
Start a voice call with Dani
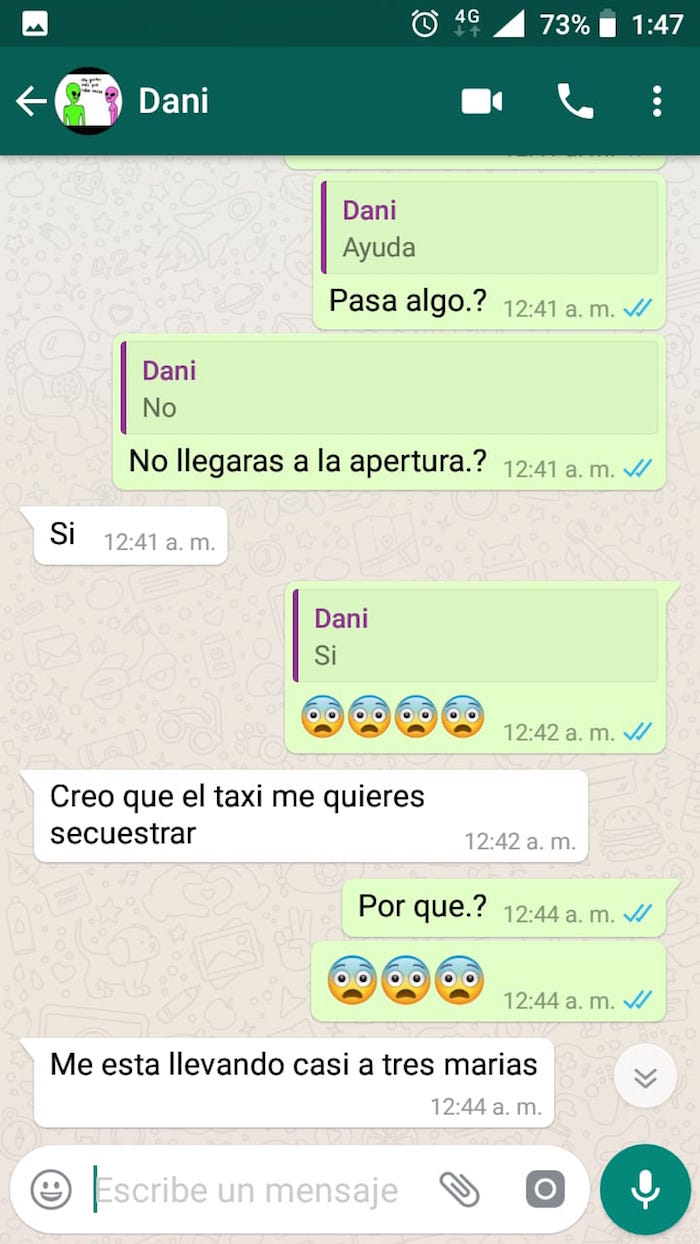(x=575, y=101)
